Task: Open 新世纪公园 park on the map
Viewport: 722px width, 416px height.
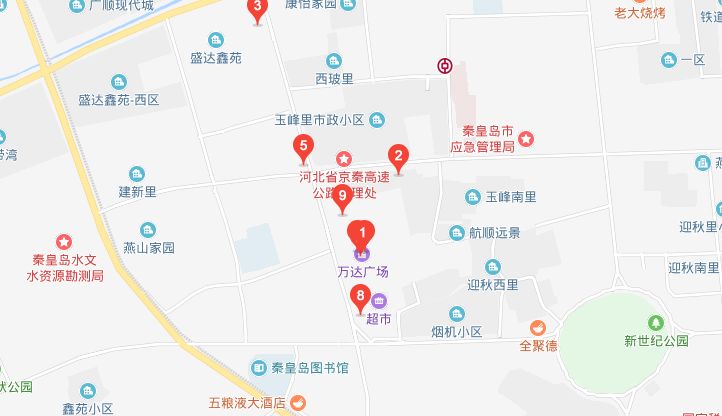Action: pyautogui.click(x=657, y=323)
